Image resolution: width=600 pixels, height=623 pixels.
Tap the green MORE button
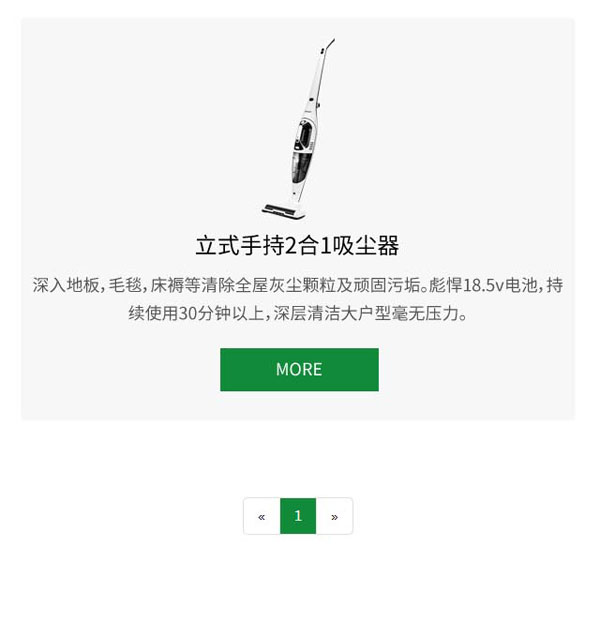tap(299, 369)
